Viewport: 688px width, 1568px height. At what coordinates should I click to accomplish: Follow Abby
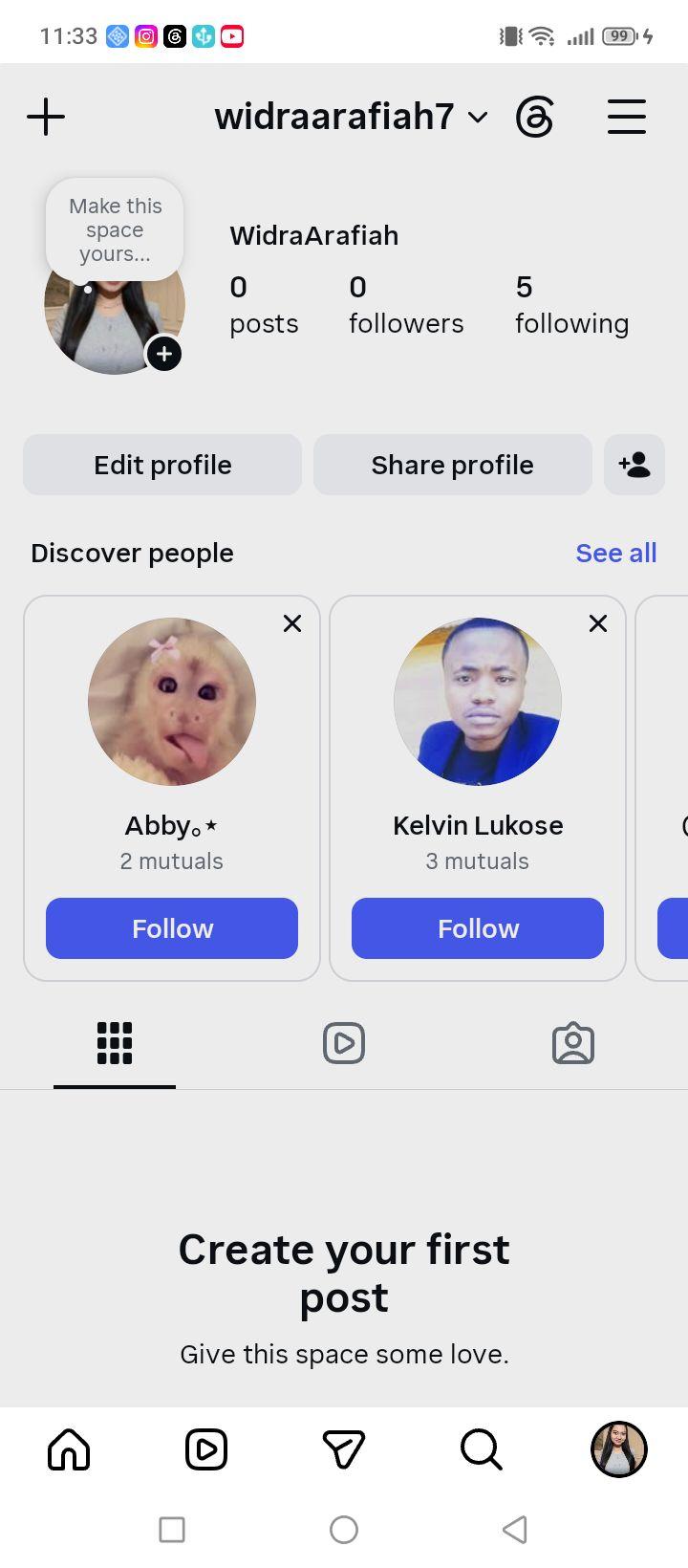172,928
